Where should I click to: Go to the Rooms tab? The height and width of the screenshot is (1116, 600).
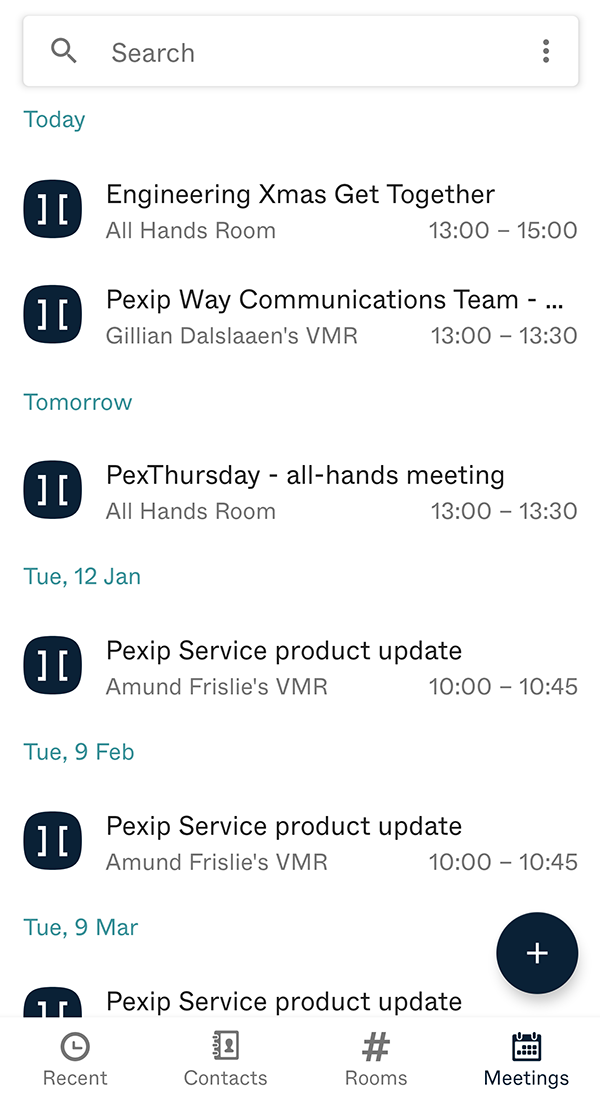coord(376,1061)
